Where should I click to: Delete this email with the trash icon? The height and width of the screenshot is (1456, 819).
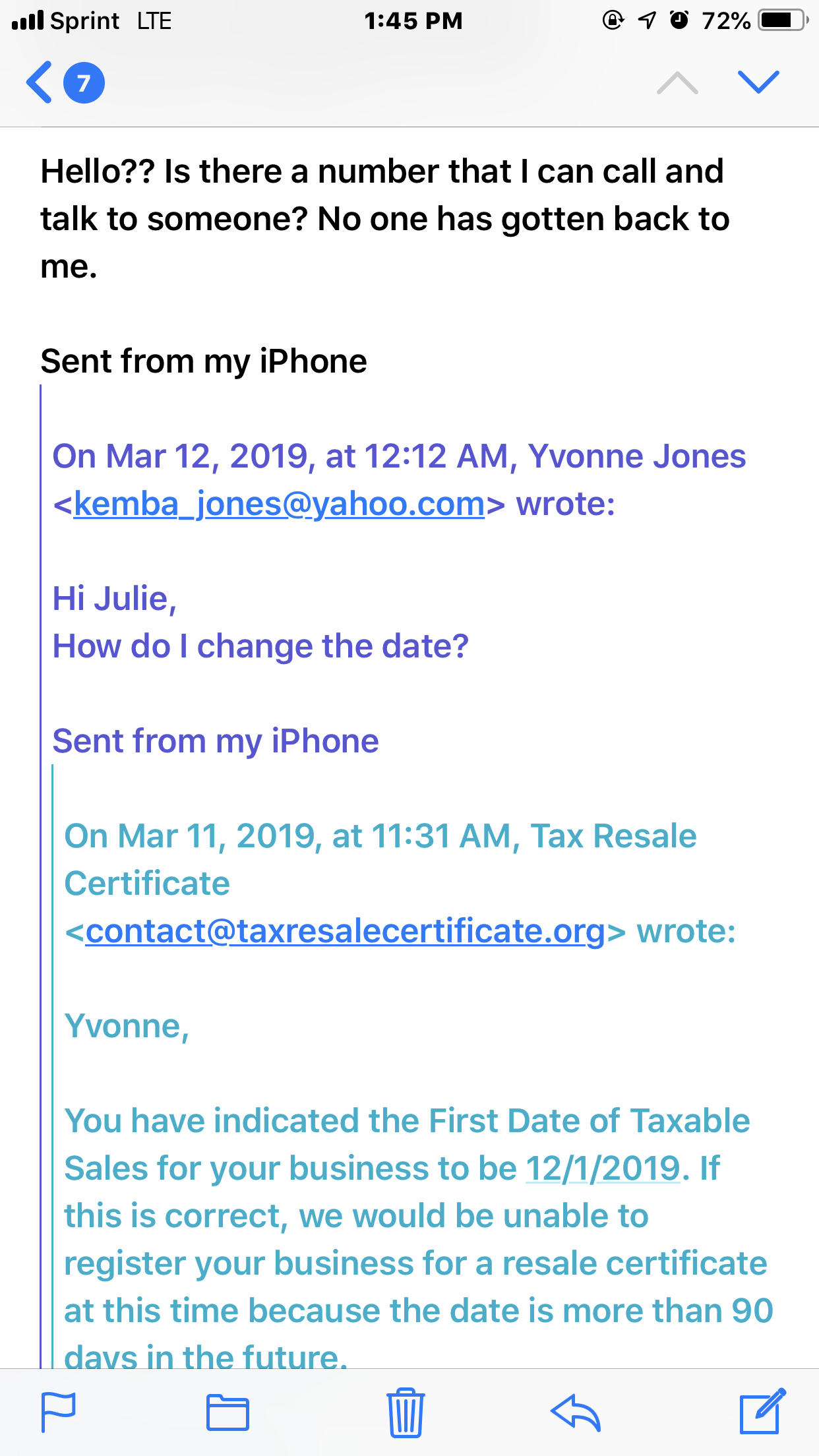(x=406, y=1412)
